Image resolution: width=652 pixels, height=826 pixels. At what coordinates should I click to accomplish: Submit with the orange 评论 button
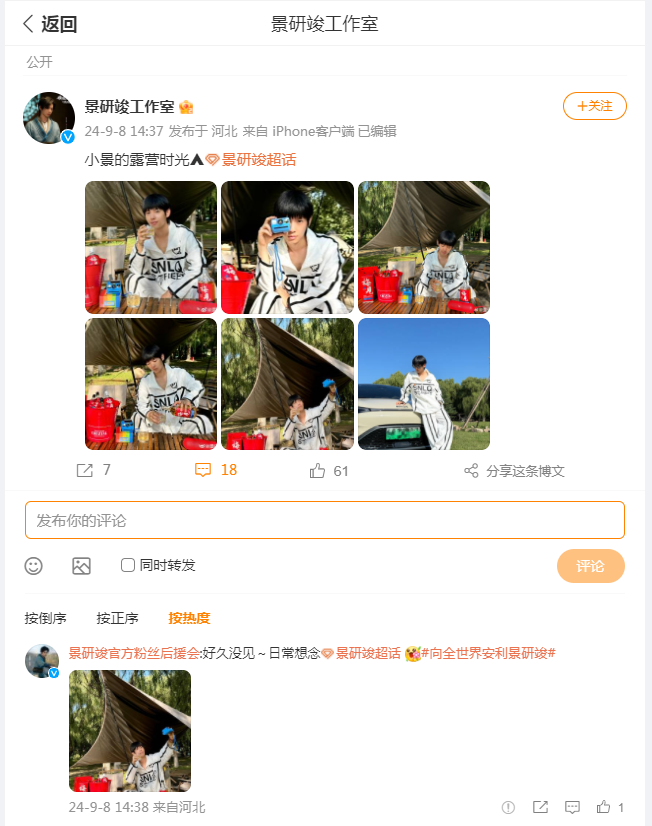pos(590,566)
